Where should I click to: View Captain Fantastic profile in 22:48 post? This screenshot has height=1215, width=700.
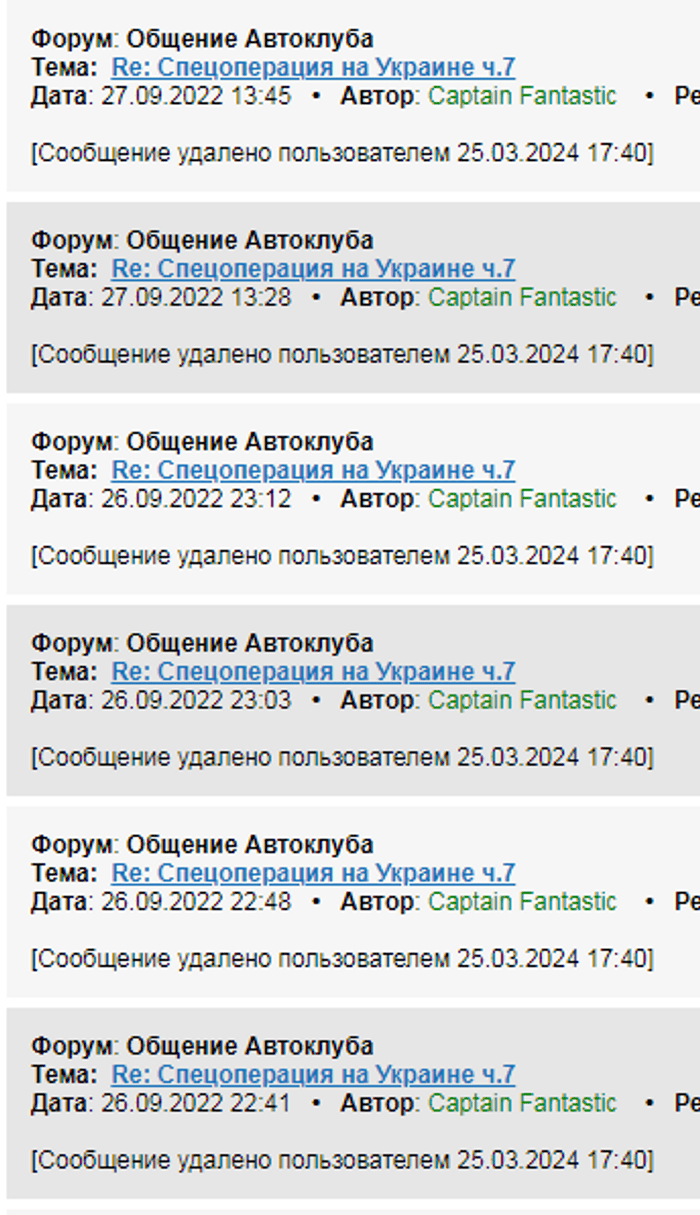522,901
